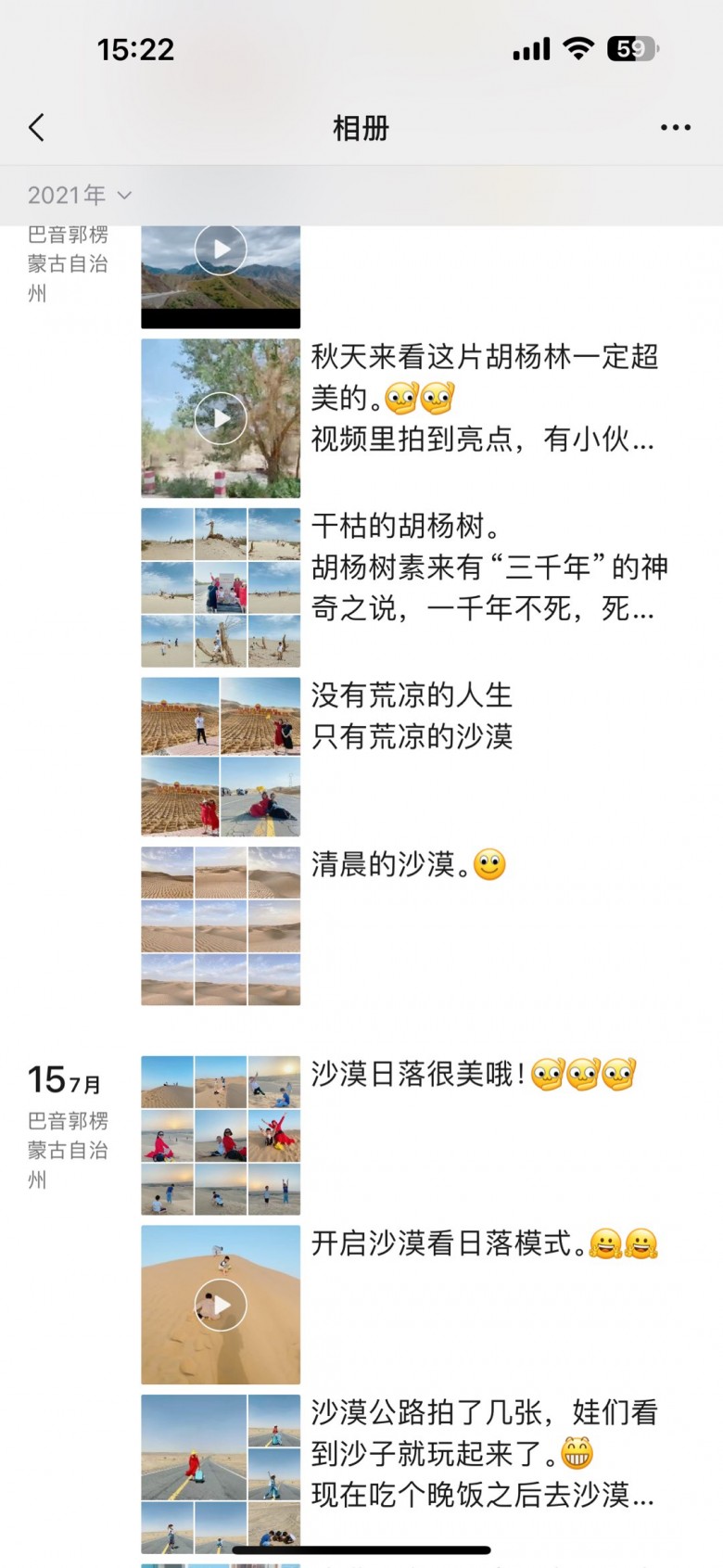Open the 干枯的胡杨树 photo post
The width and height of the screenshot is (723, 1568).
(x=221, y=587)
